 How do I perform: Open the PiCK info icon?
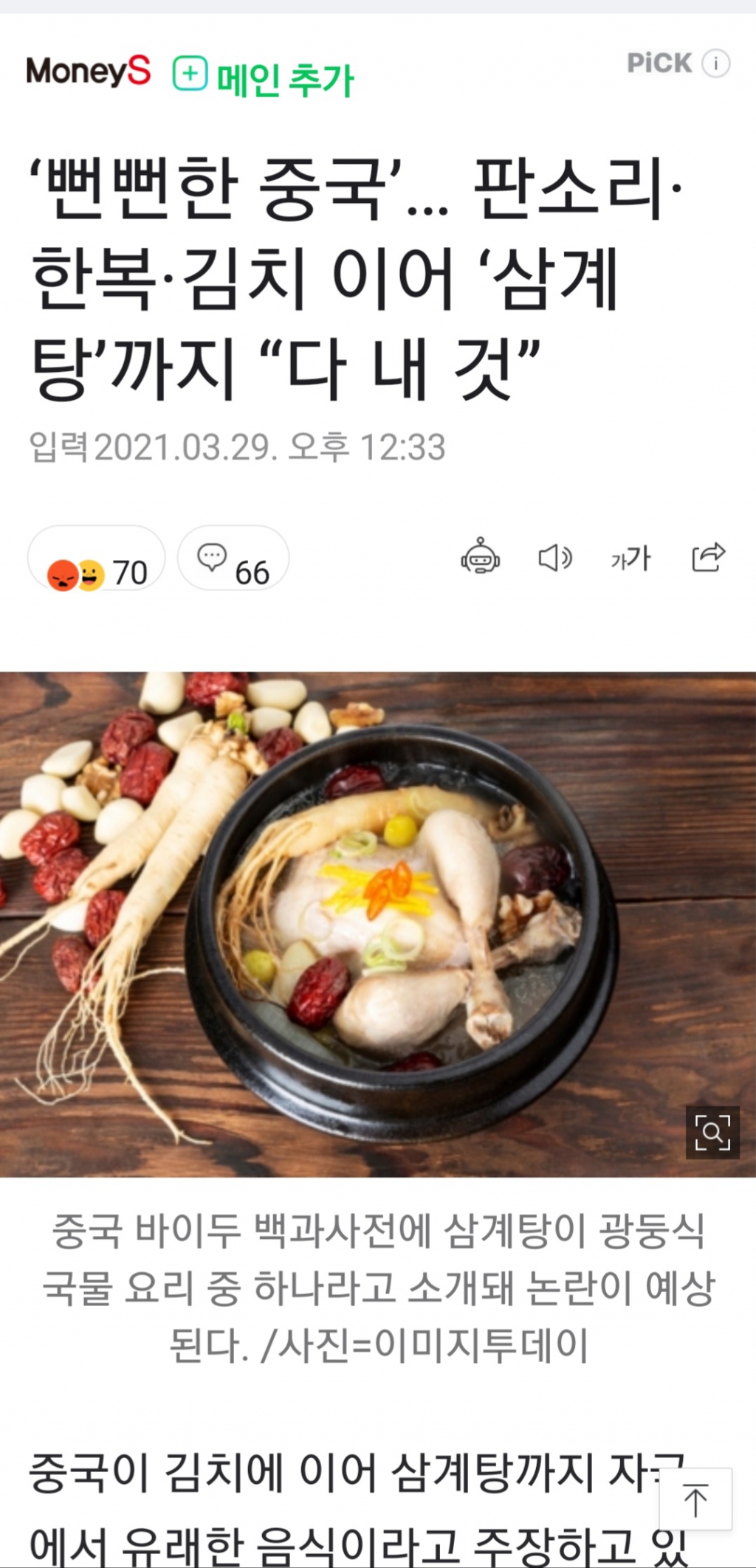coord(715,63)
